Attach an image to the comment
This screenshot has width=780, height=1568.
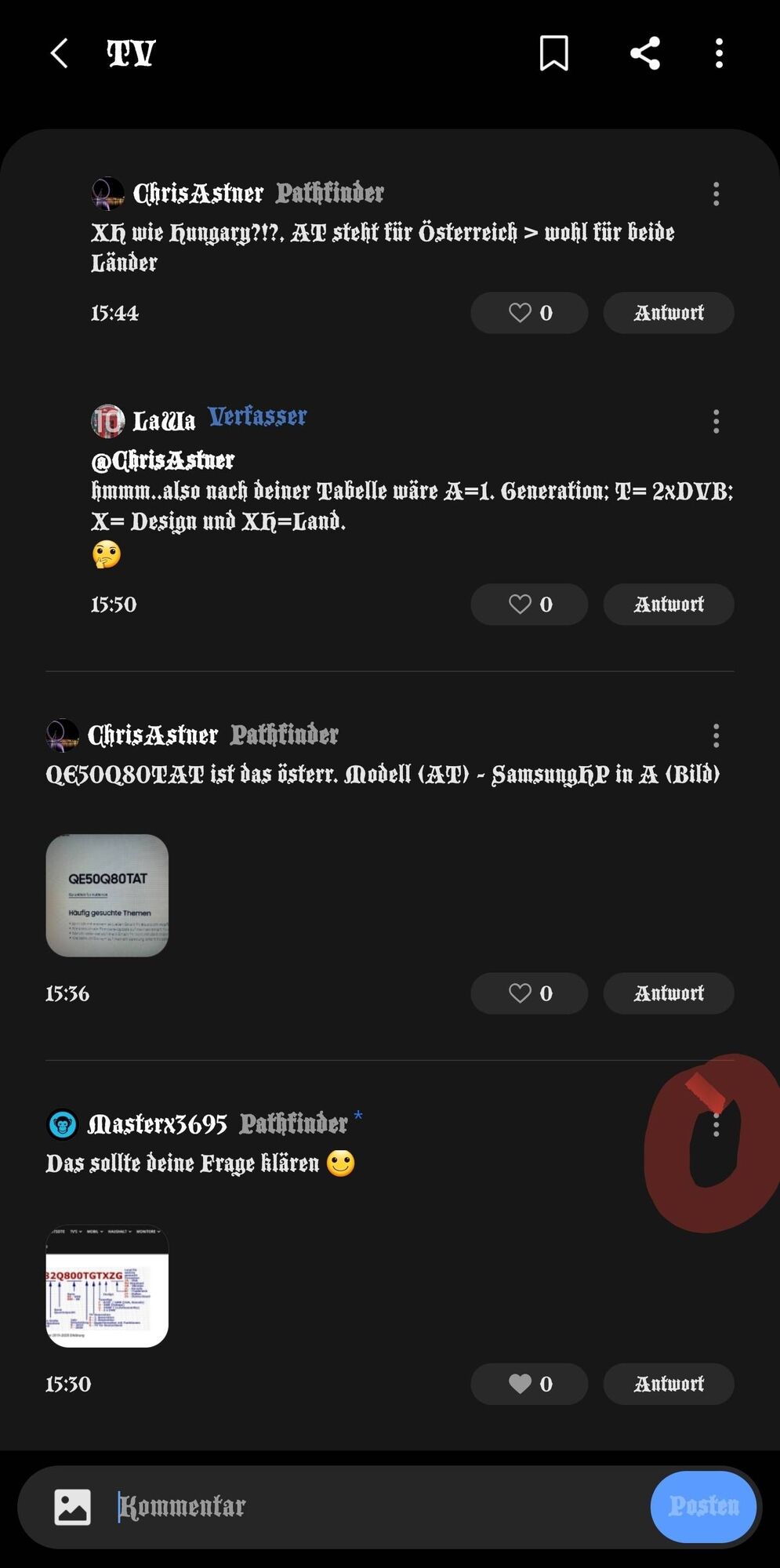pos(72,1507)
